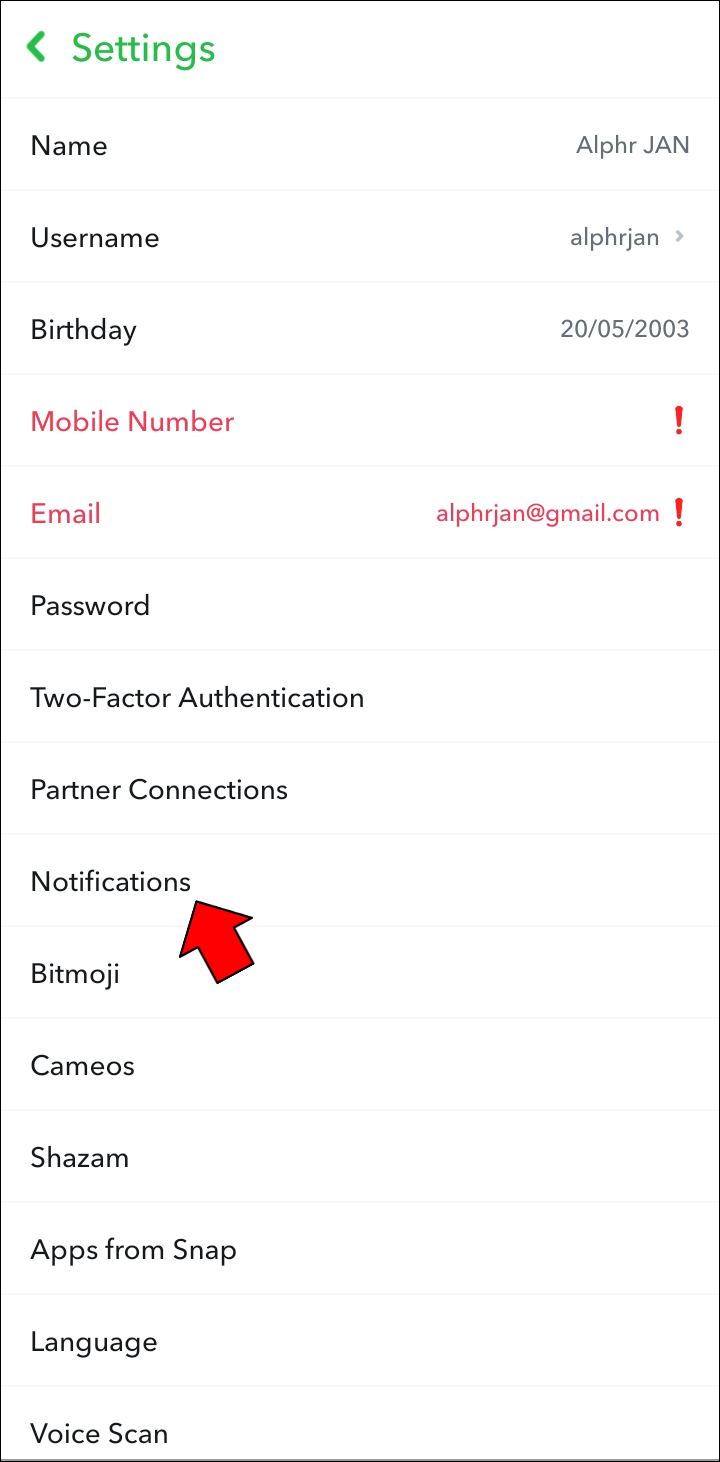Change the Birthday setting
720x1462 pixels.
(x=360, y=329)
